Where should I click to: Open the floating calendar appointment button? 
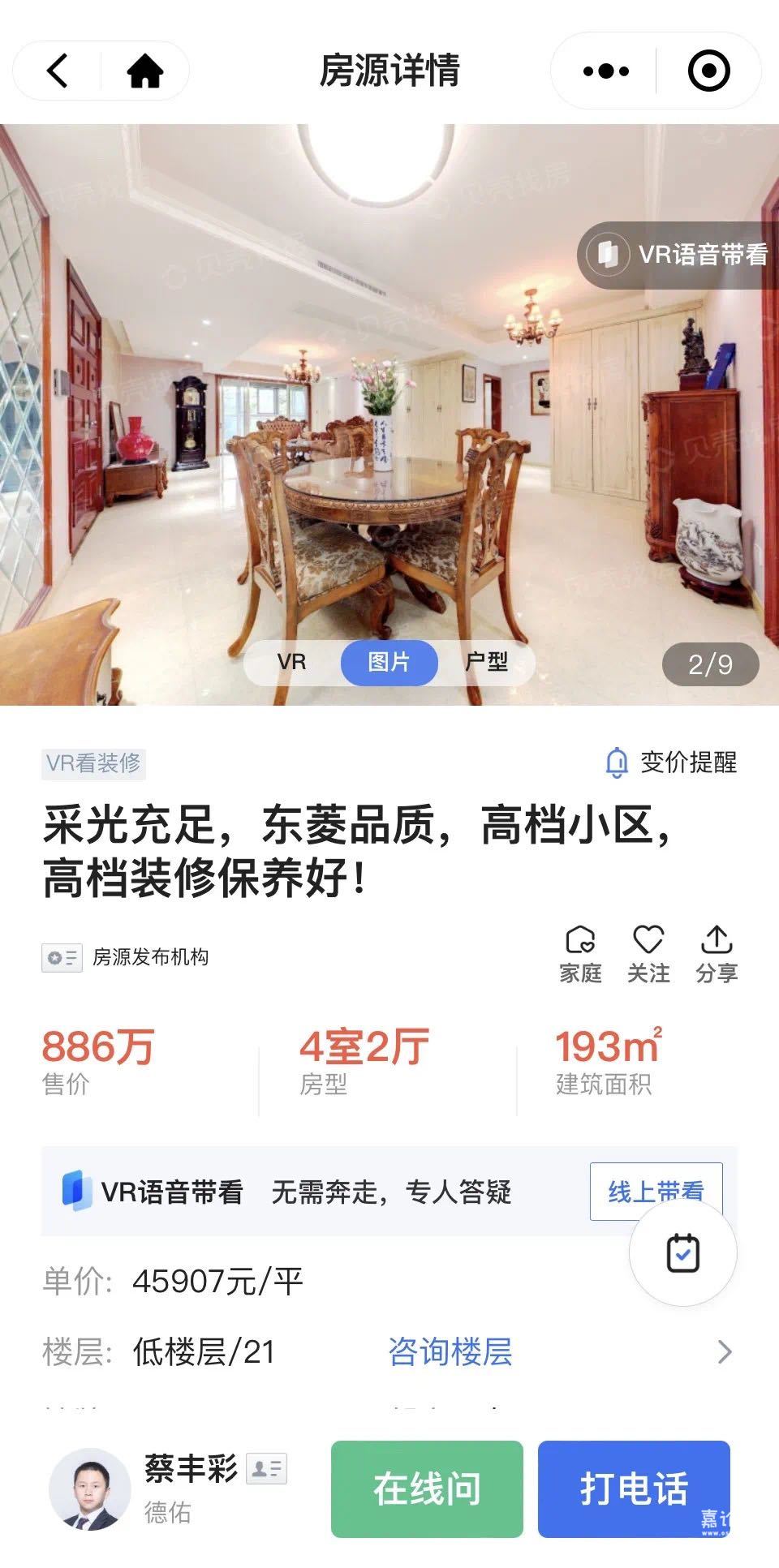point(682,1253)
